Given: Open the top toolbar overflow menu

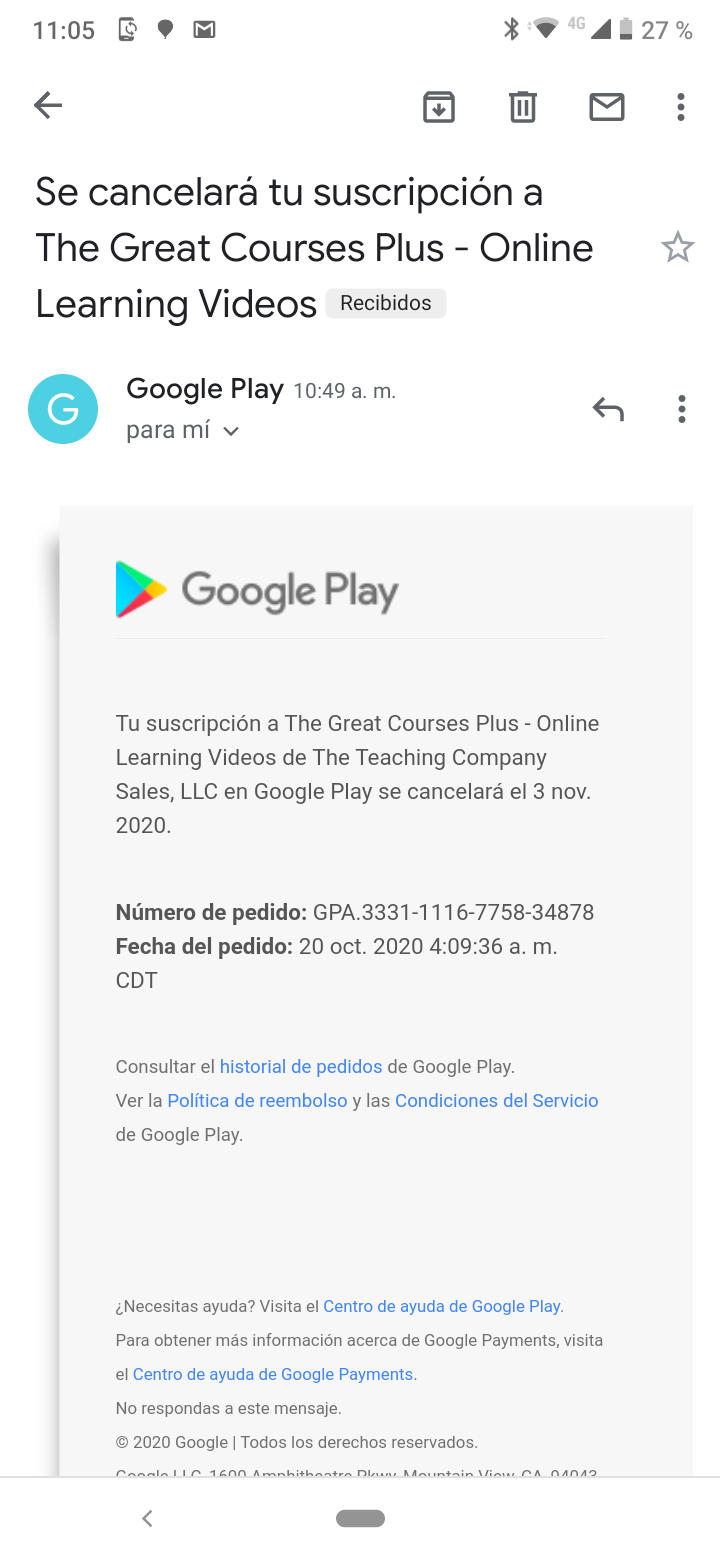Looking at the screenshot, I should [x=681, y=106].
